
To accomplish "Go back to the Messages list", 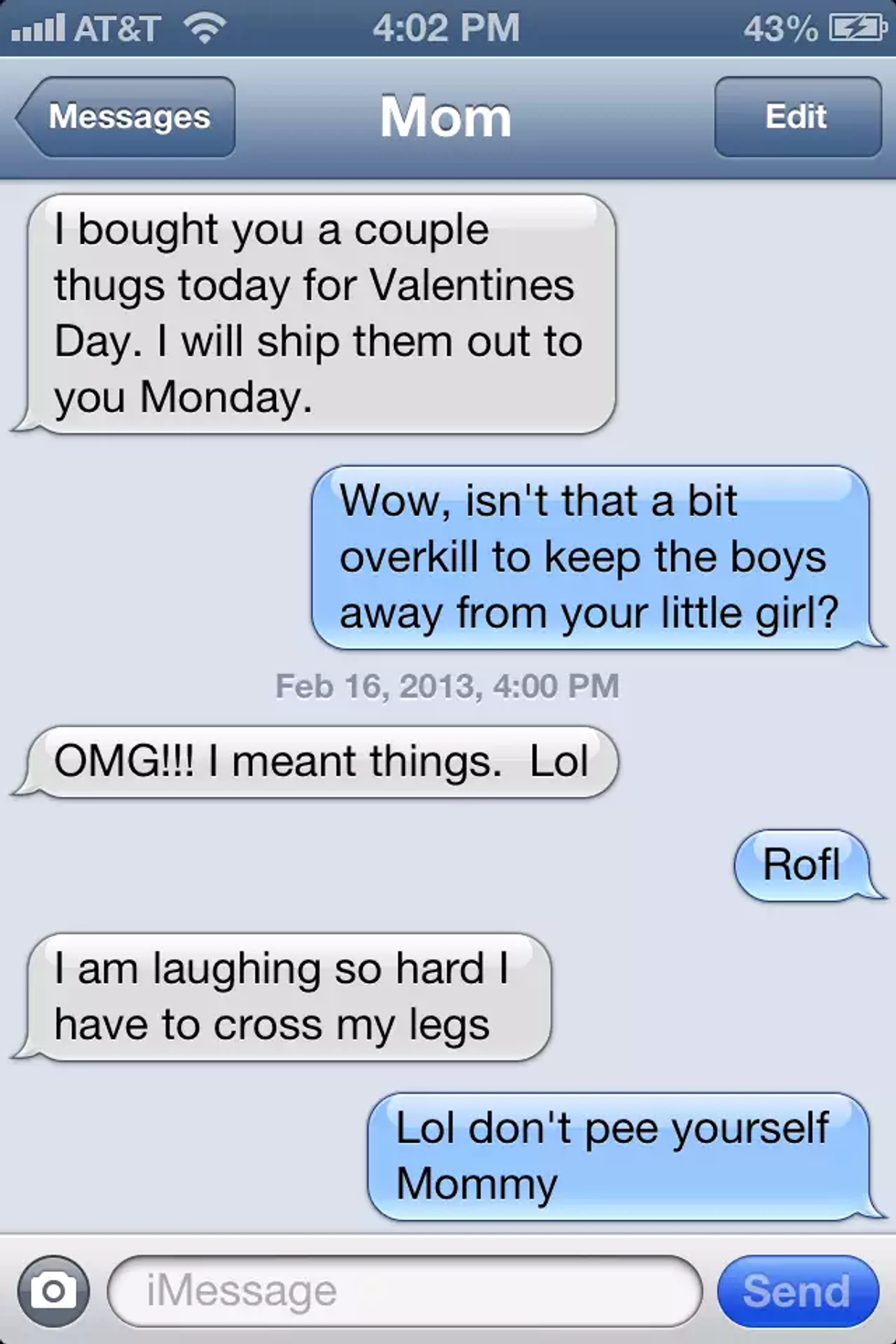I will [x=128, y=117].
